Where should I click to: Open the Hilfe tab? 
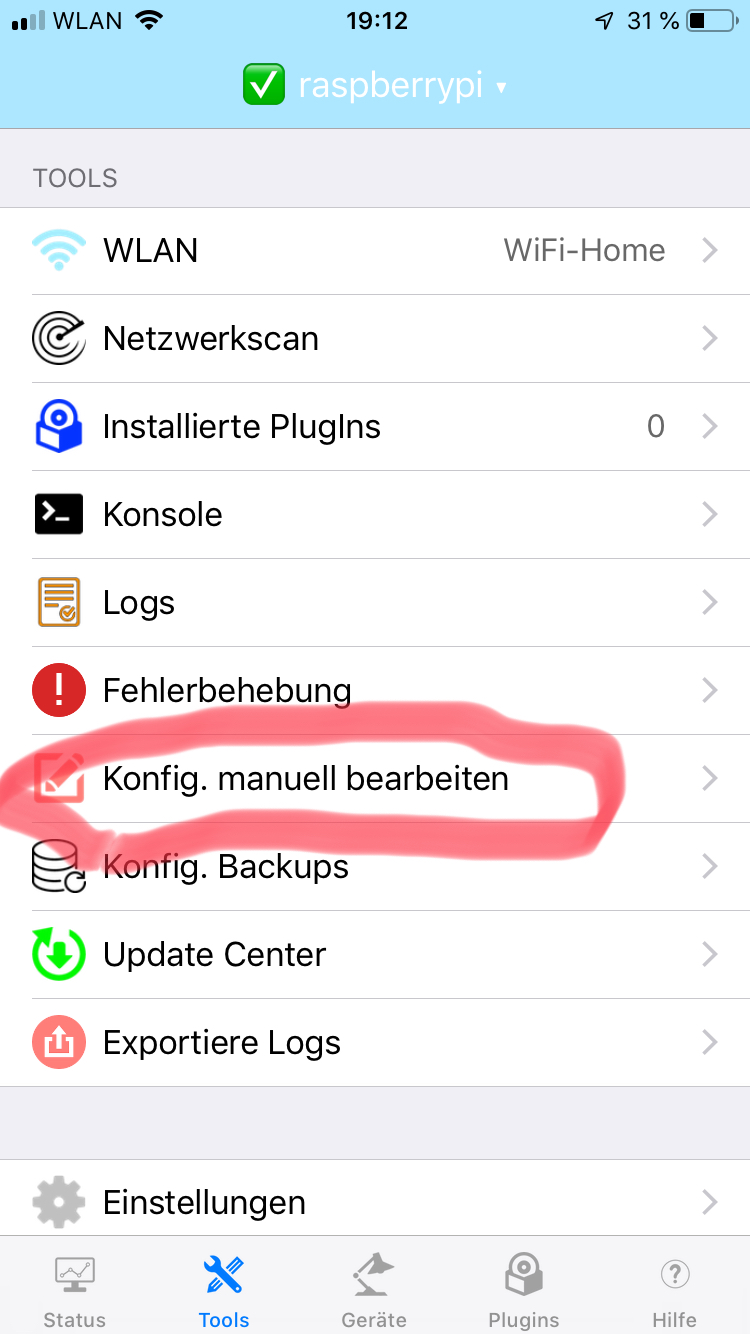point(675,1290)
